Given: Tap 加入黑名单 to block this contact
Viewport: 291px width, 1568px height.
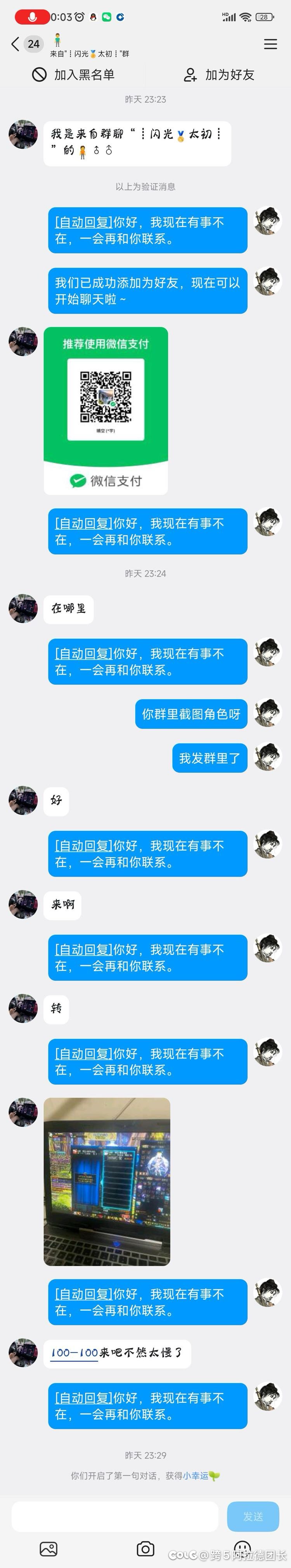Looking at the screenshot, I should click(x=73, y=75).
